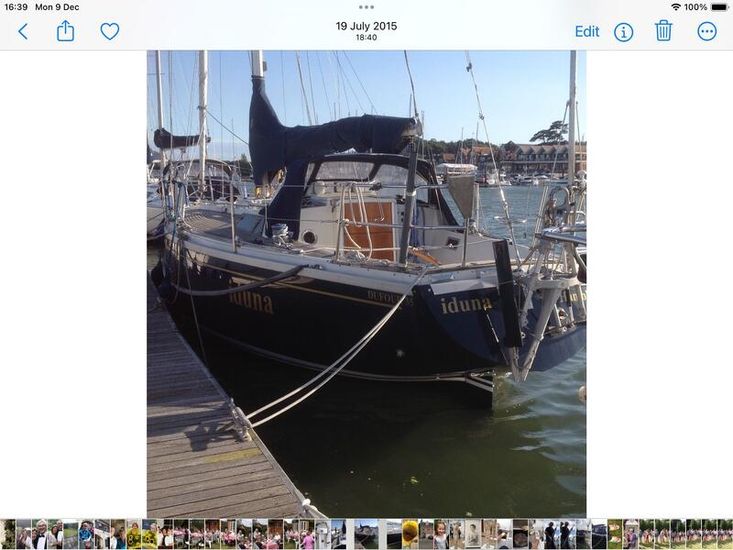Tap Edit to modify the photo
This screenshot has width=733, height=550.
[587, 32]
